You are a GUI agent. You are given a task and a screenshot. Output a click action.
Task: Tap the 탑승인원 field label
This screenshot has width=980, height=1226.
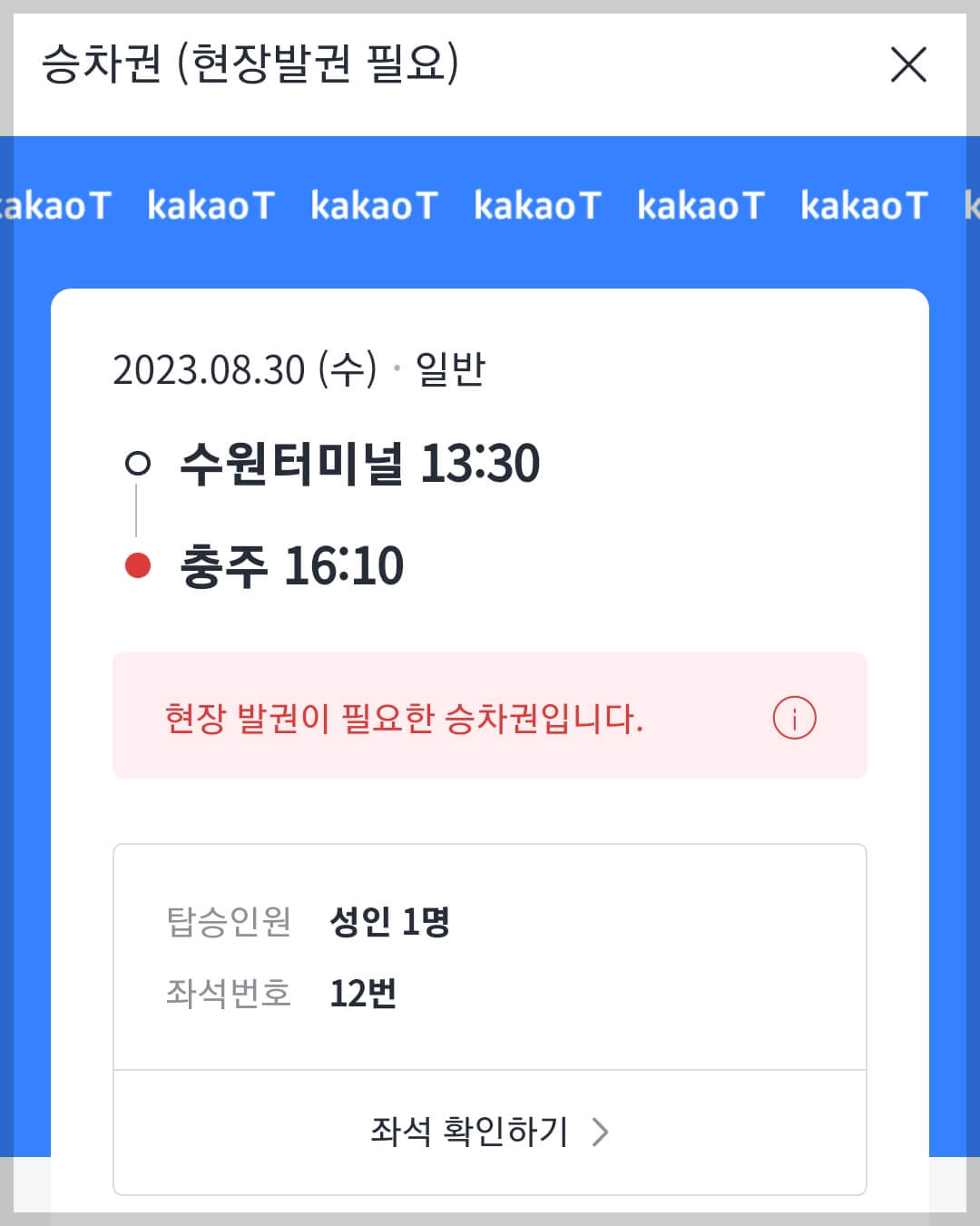[230, 924]
